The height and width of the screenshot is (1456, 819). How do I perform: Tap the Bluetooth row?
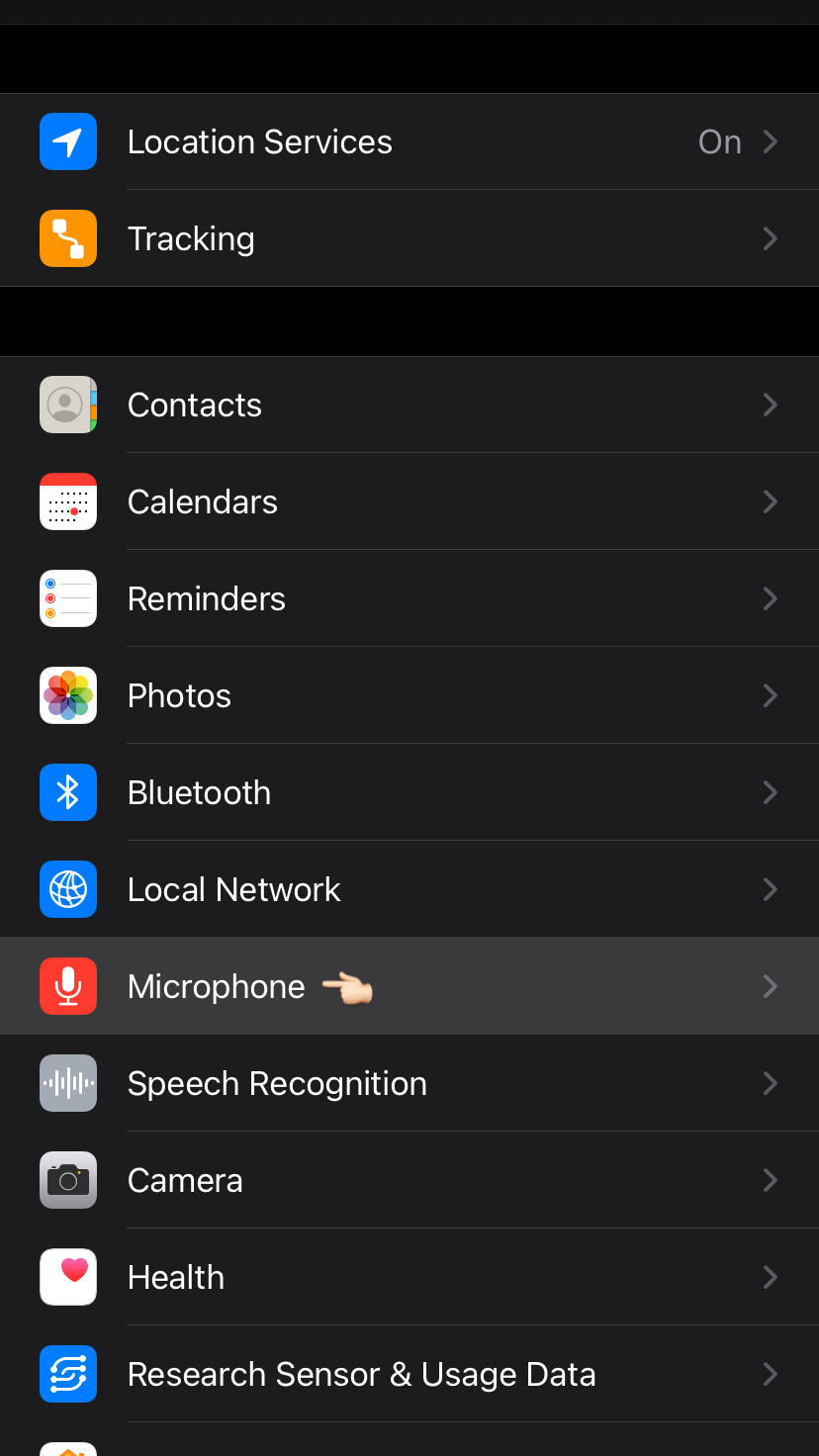point(409,793)
